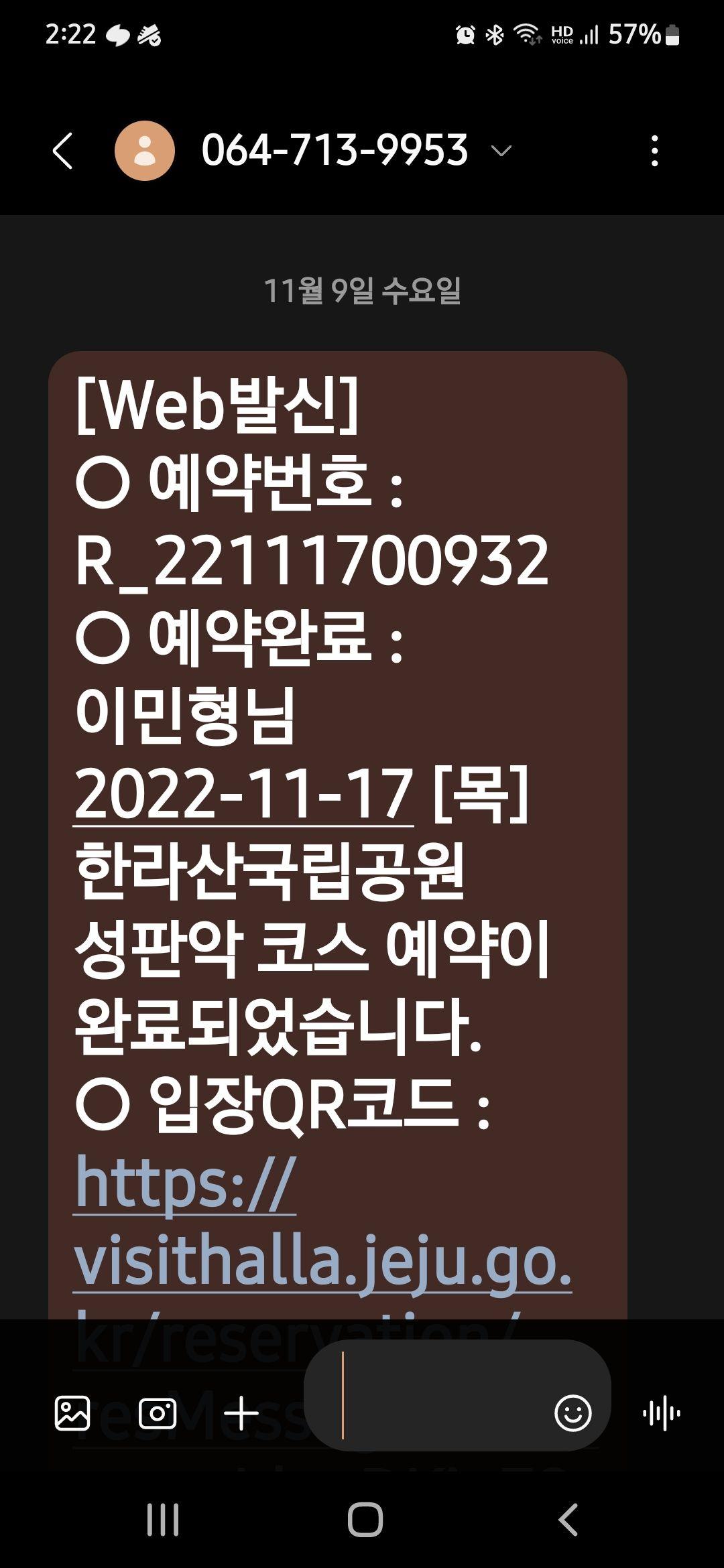724x1568 pixels.
Task: Open the emoji sticker picker
Action: 572,1413
